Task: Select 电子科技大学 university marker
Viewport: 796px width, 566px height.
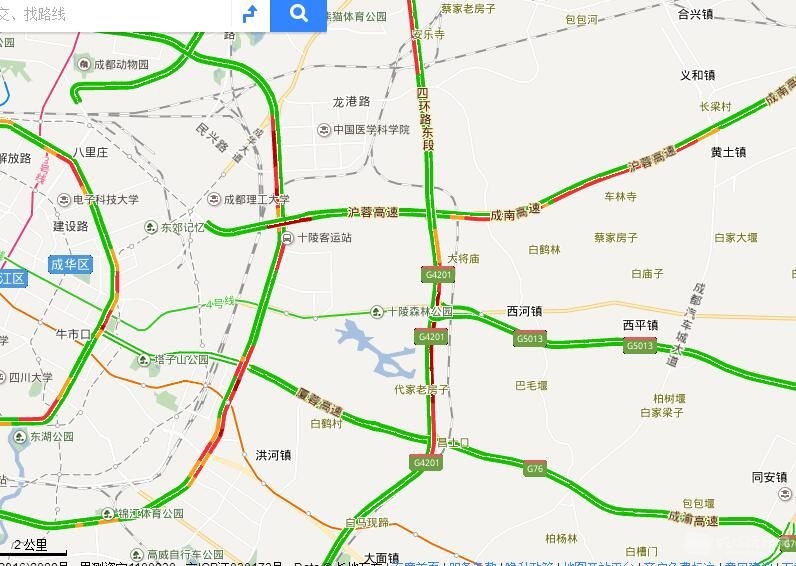Action: tap(64, 199)
